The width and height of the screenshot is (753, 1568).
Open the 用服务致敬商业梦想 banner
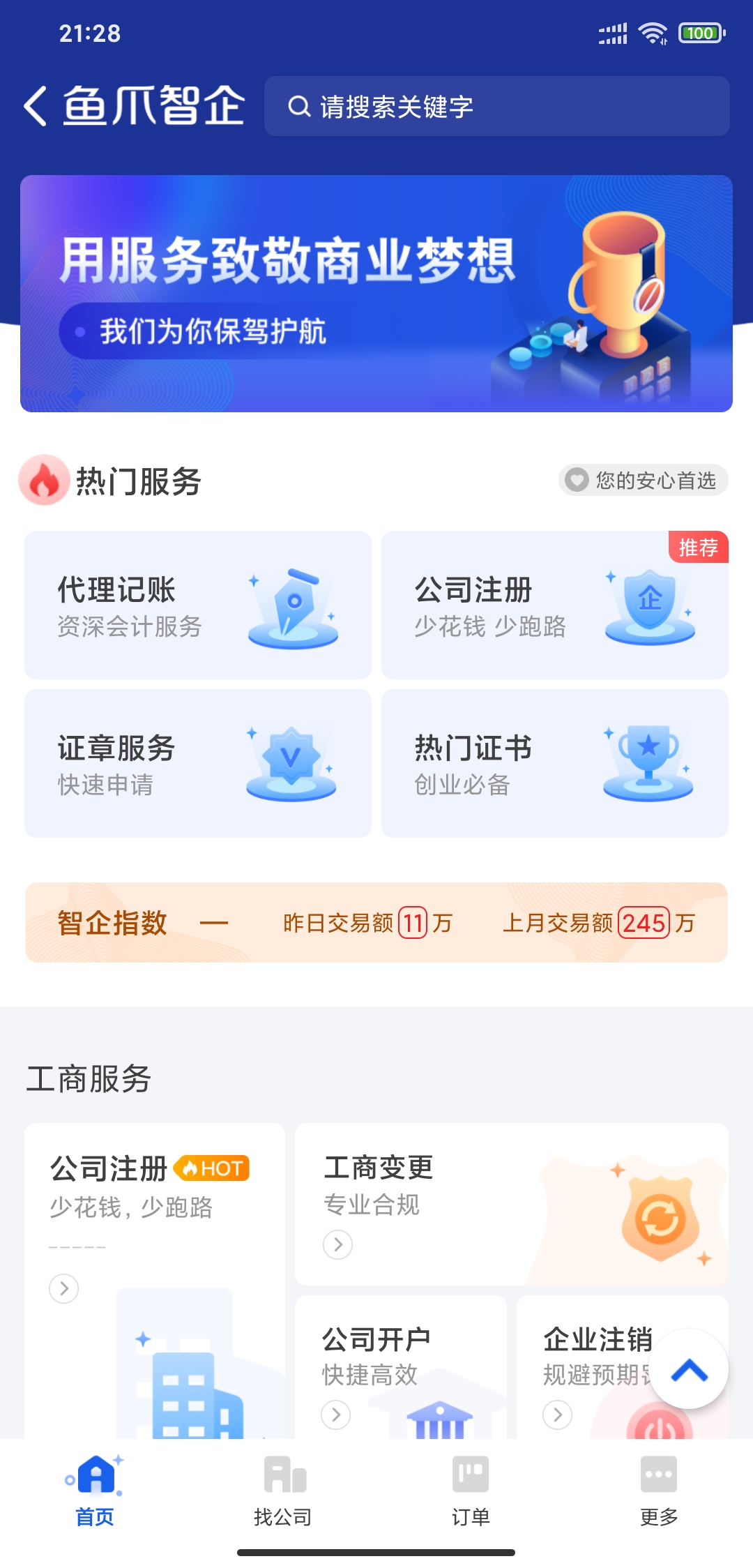(376, 294)
